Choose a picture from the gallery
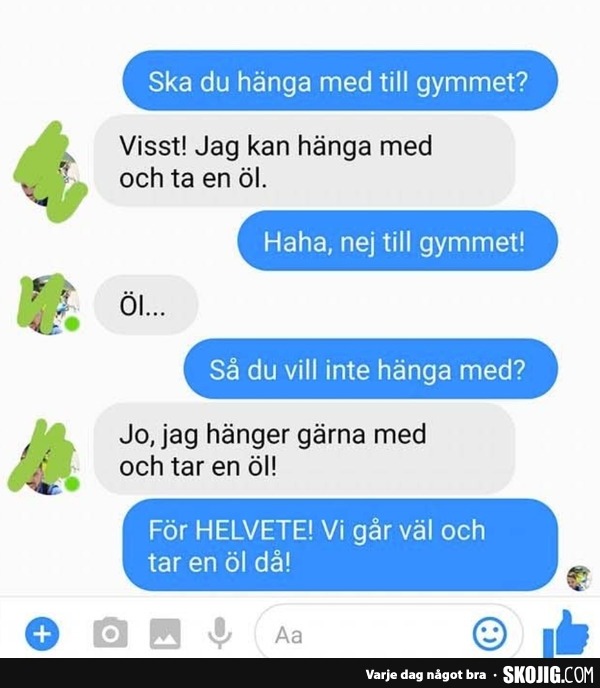The height and width of the screenshot is (688, 600). [x=165, y=633]
